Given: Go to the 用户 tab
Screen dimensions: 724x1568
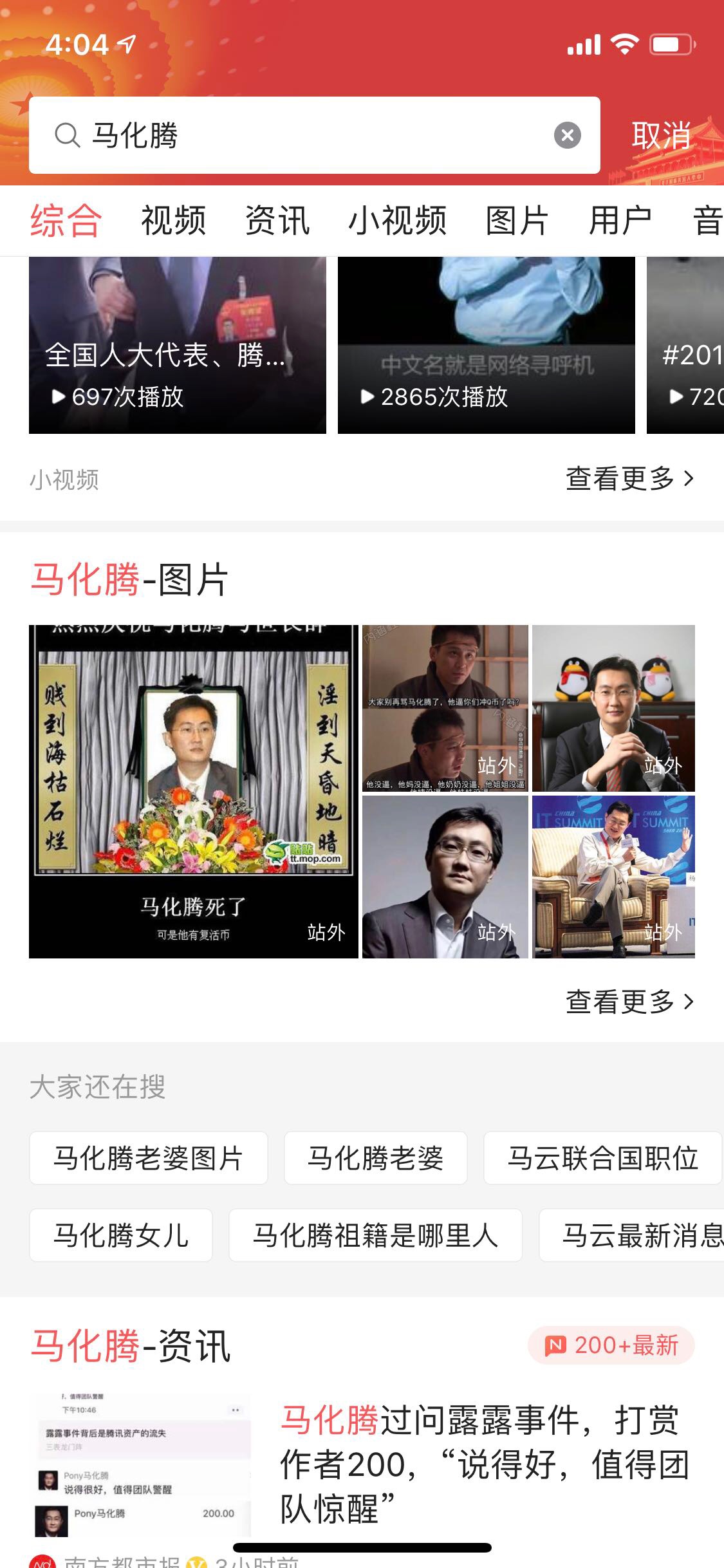Looking at the screenshot, I should click(x=620, y=221).
